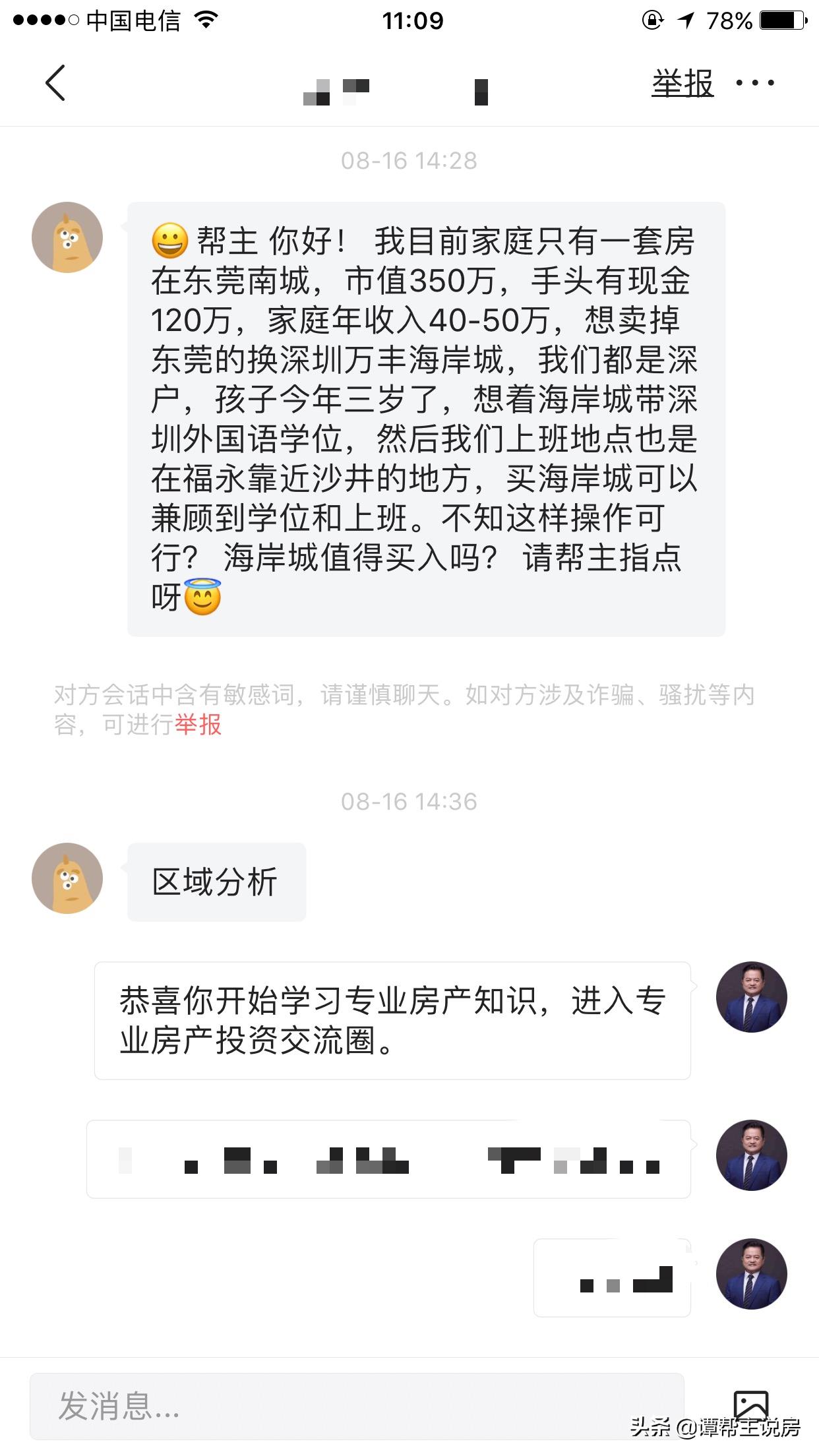Tap the Wi-Fi icon in the status bar
The image size is (819, 1456).
[x=206, y=21]
